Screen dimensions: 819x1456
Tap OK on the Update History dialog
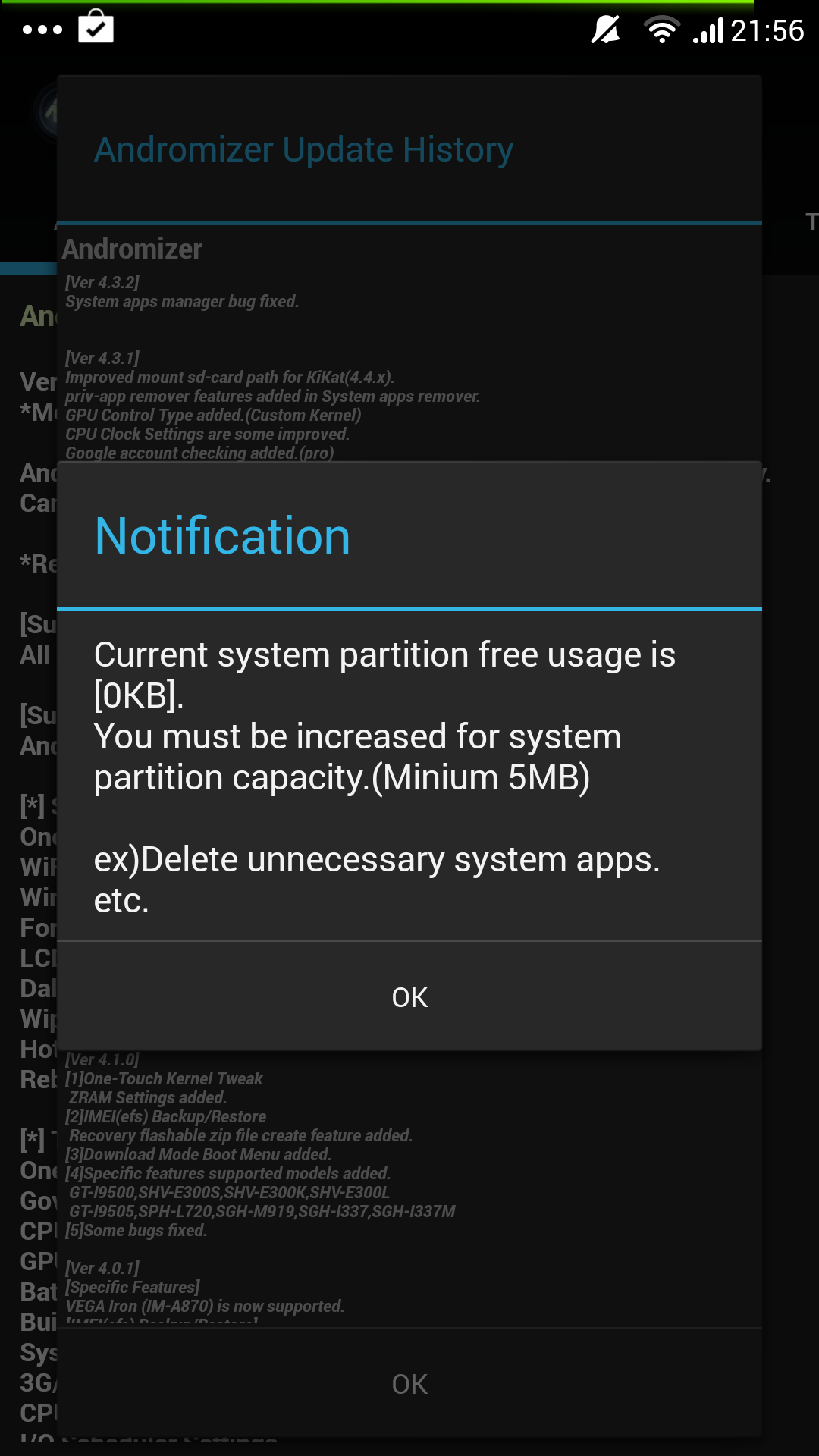click(409, 1383)
